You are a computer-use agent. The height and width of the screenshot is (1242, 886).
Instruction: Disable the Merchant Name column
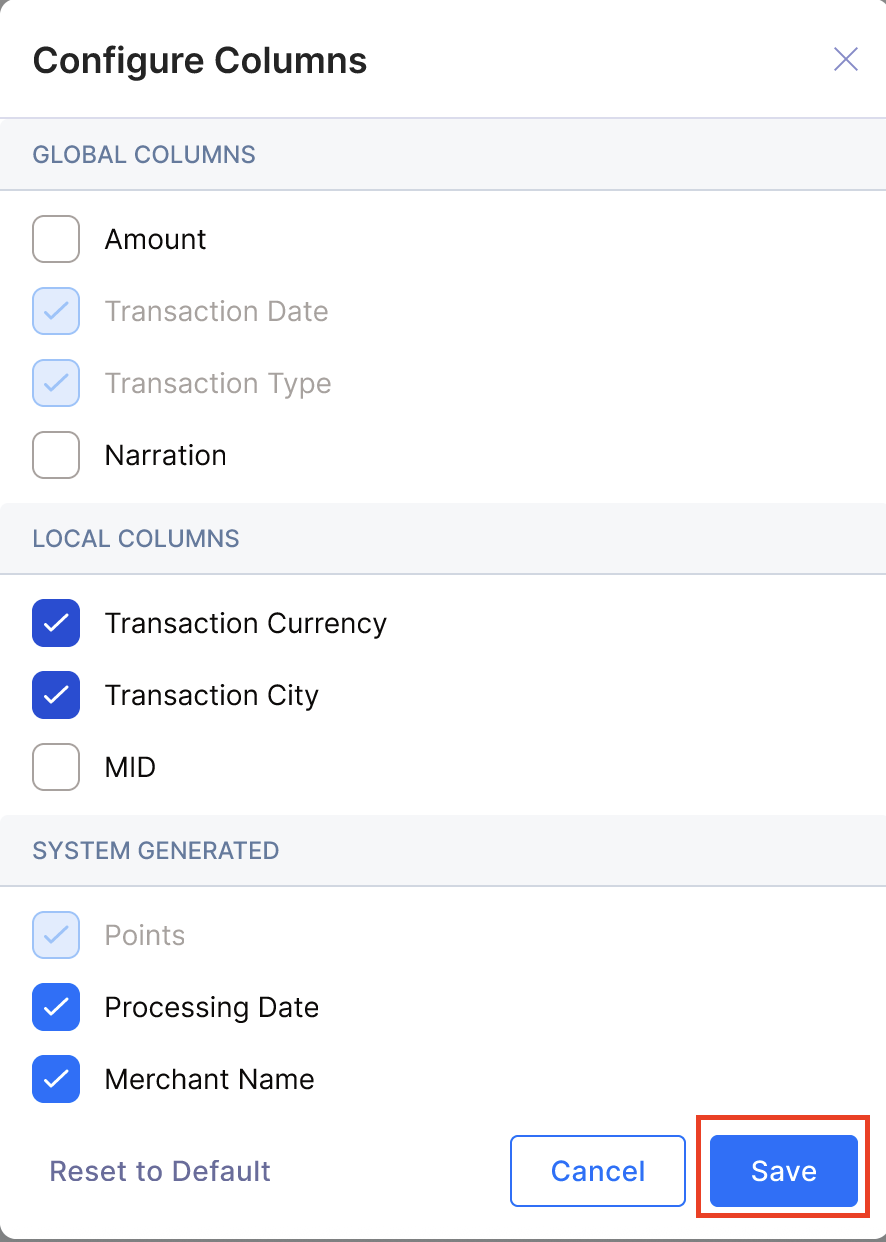pyautogui.click(x=56, y=1080)
